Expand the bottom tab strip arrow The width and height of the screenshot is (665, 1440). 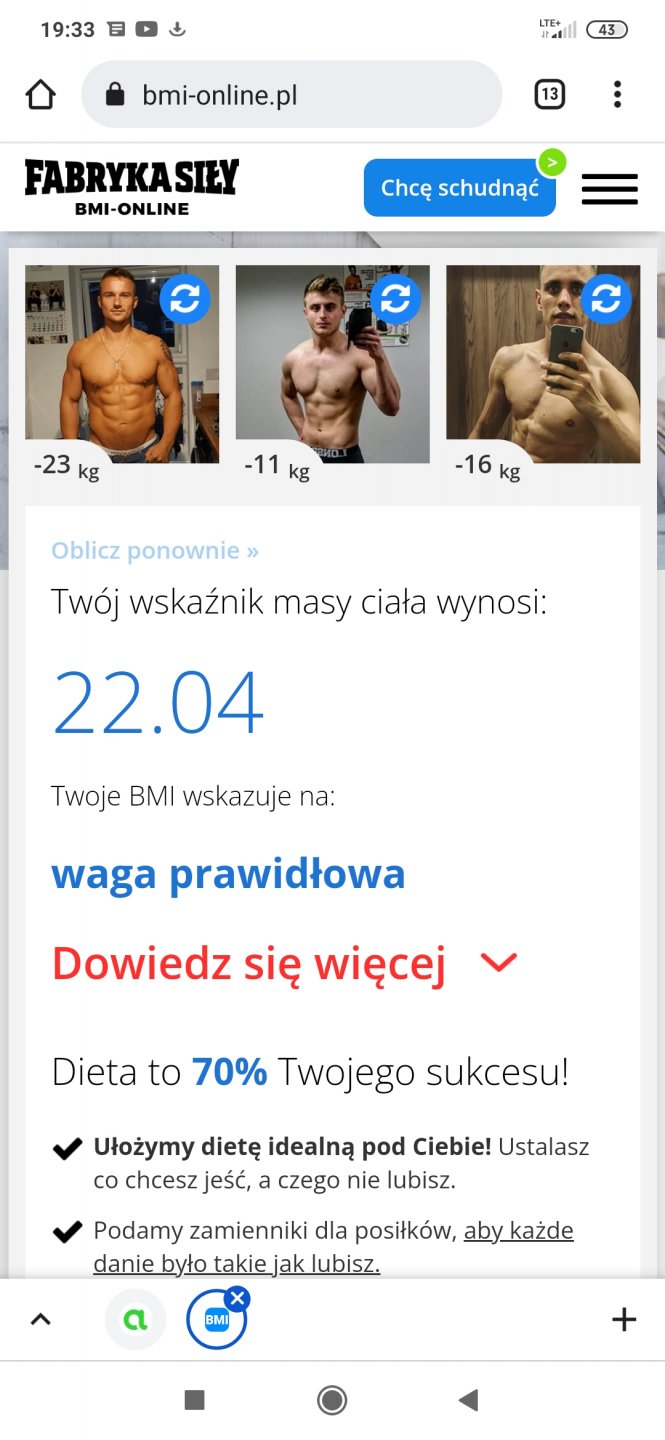(x=40, y=1319)
